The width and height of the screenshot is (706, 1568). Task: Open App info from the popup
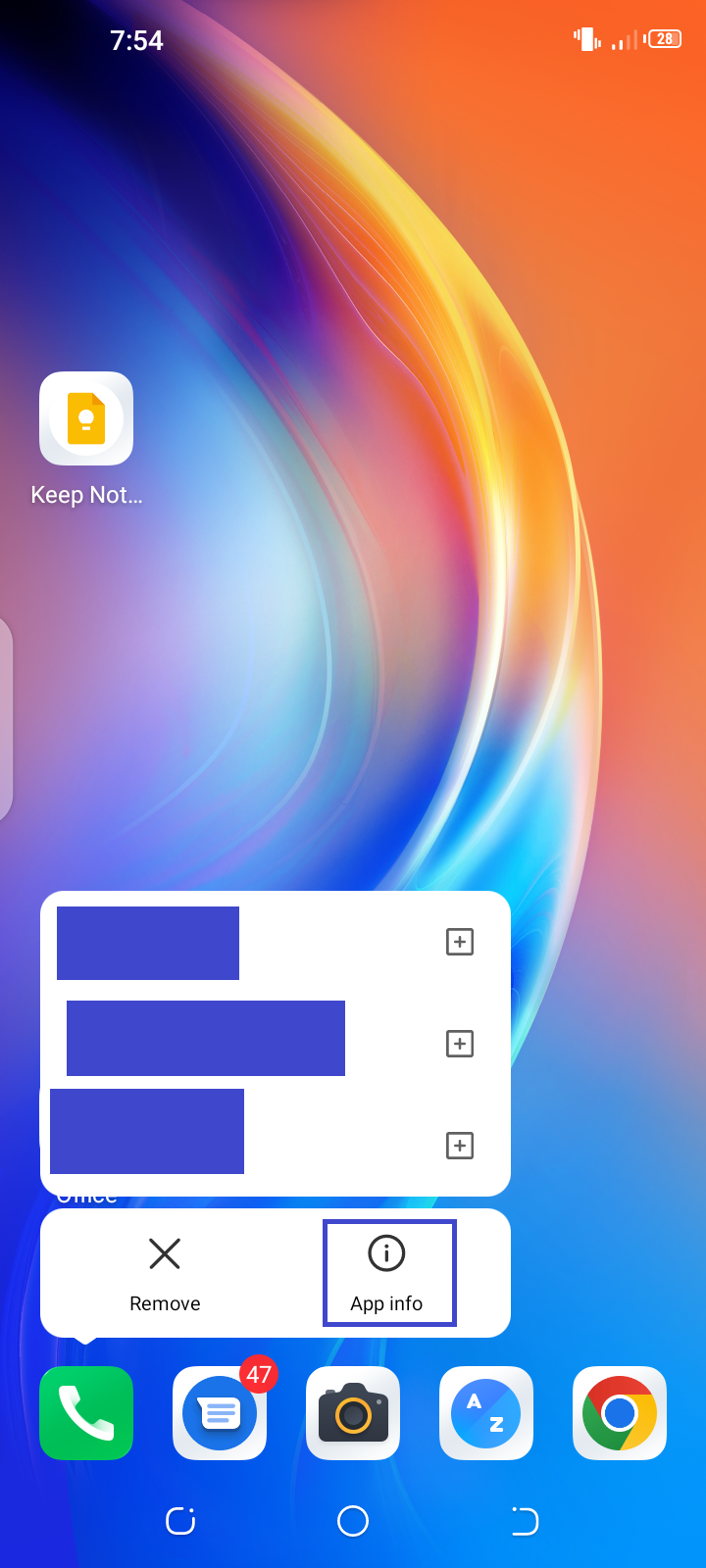point(389,1273)
